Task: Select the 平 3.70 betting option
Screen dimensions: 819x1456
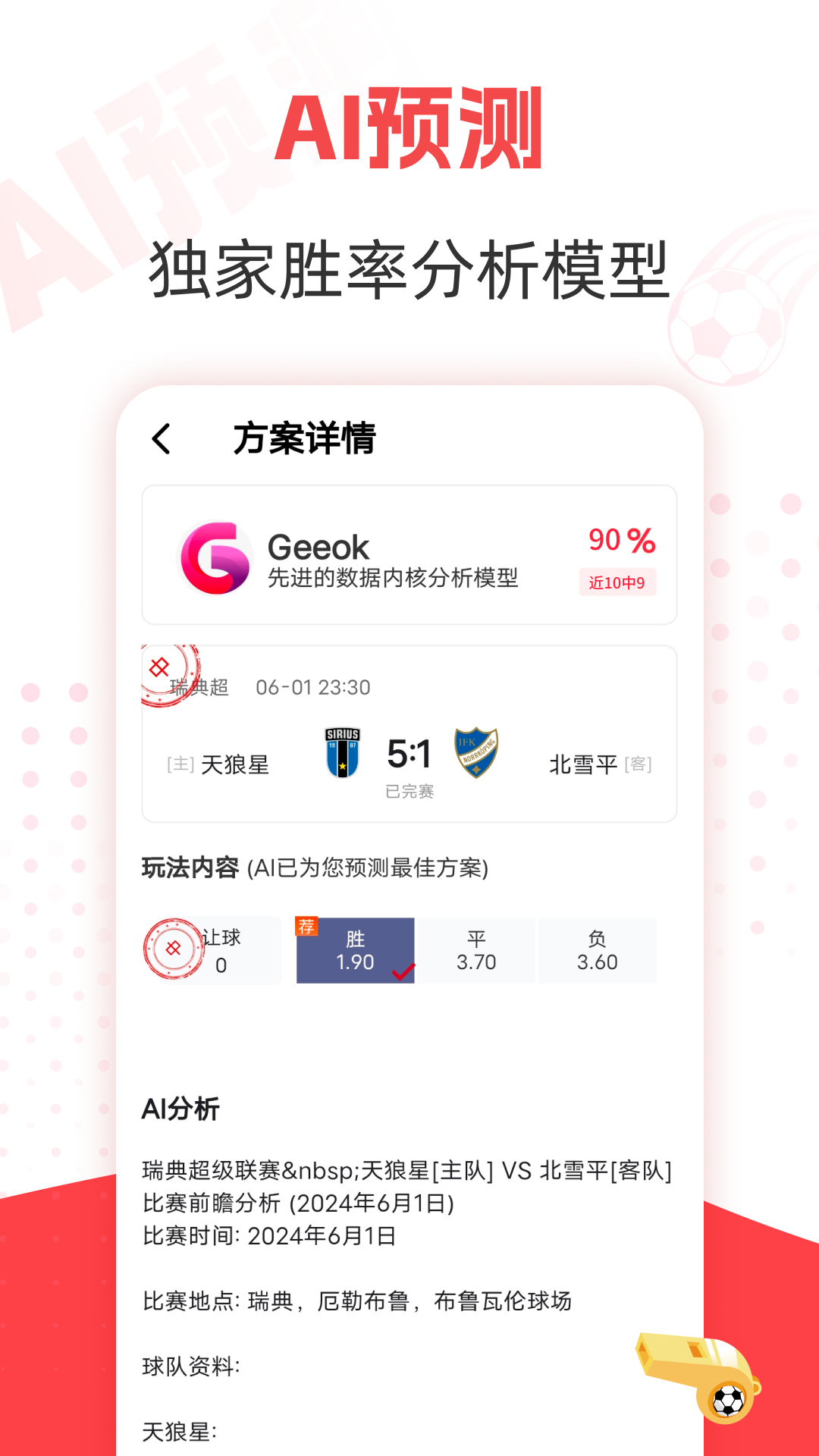Action: 476,949
